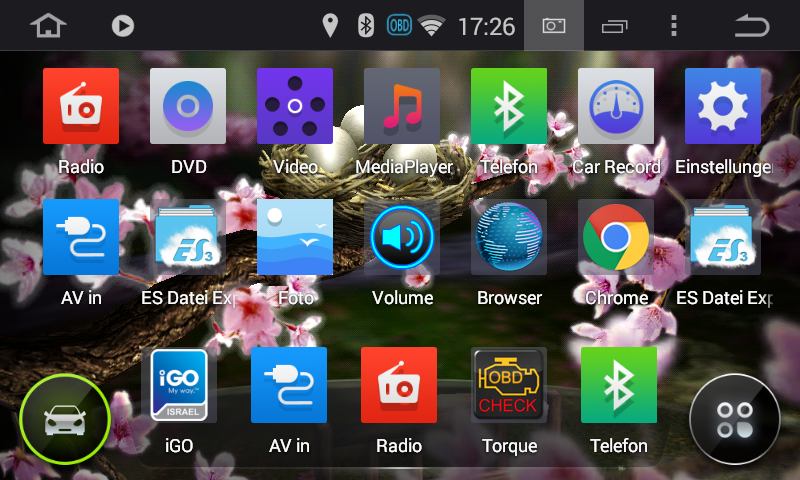Launch the Video app
This screenshot has width=800, height=480.
295,107
